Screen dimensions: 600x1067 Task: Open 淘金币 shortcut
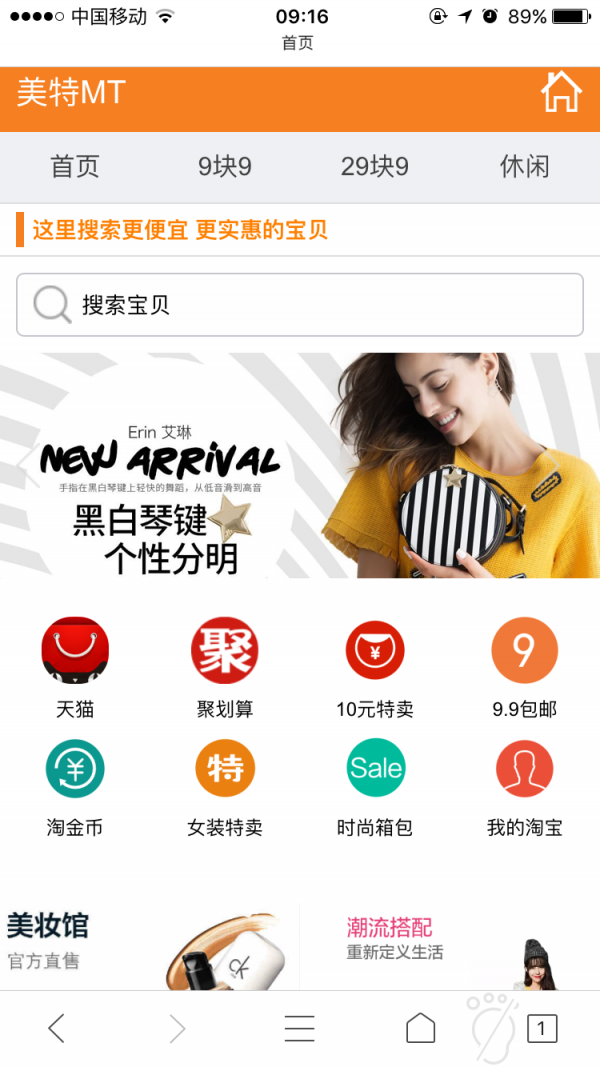pos(75,784)
